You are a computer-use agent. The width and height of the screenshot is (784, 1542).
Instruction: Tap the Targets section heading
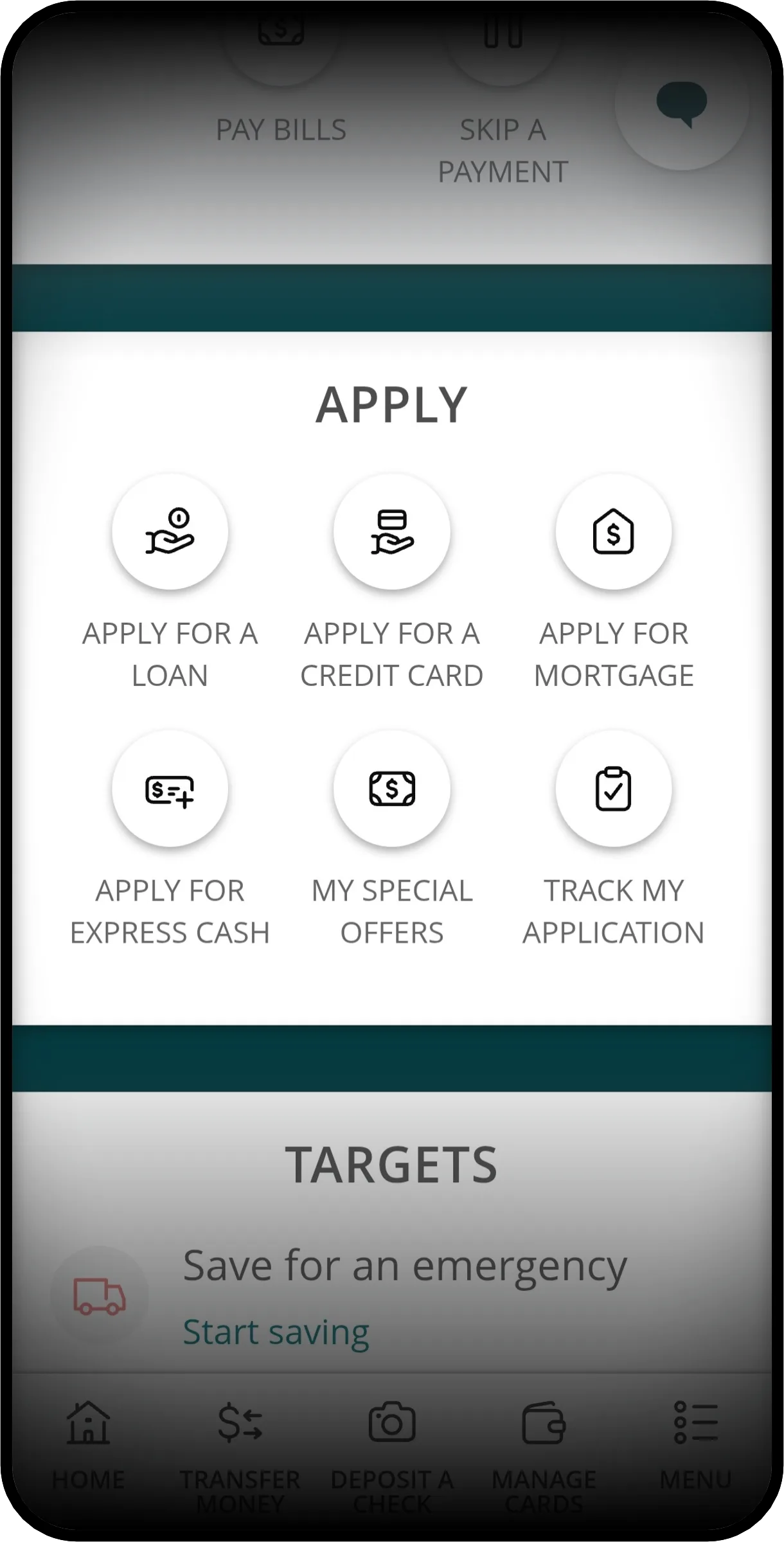pos(392,1162)
